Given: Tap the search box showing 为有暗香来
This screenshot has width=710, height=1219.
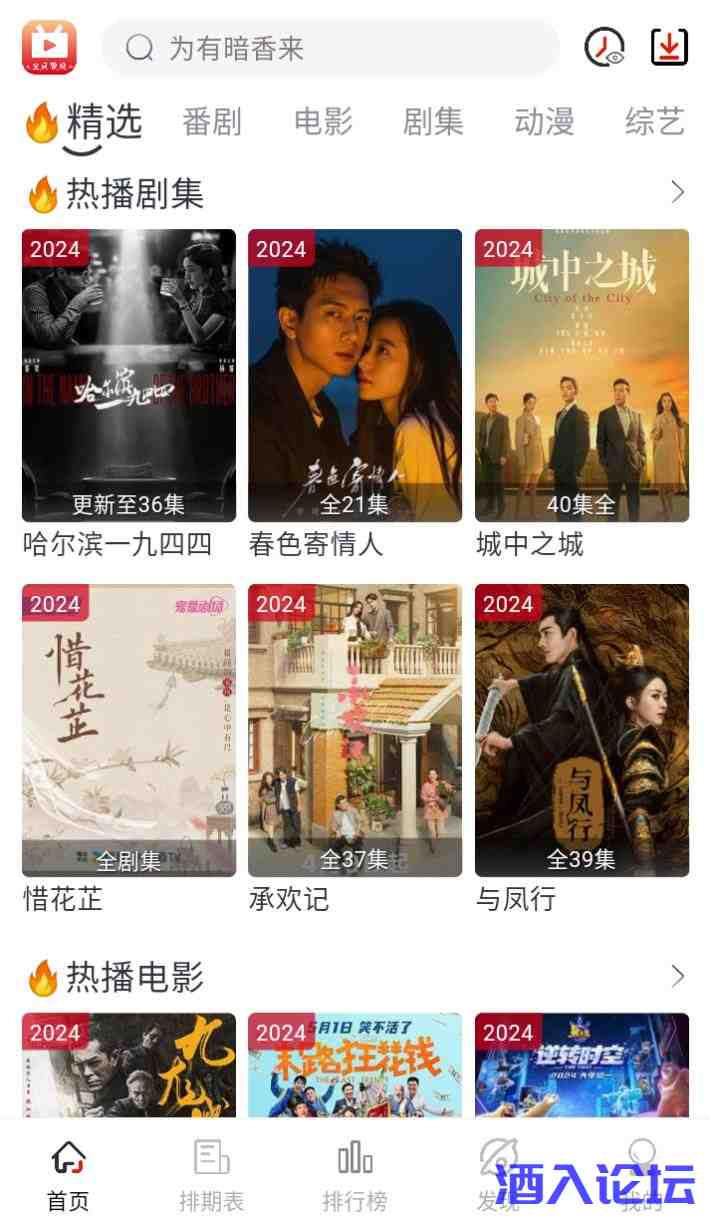Looking at the screenshot, I should tap(330, 48).
